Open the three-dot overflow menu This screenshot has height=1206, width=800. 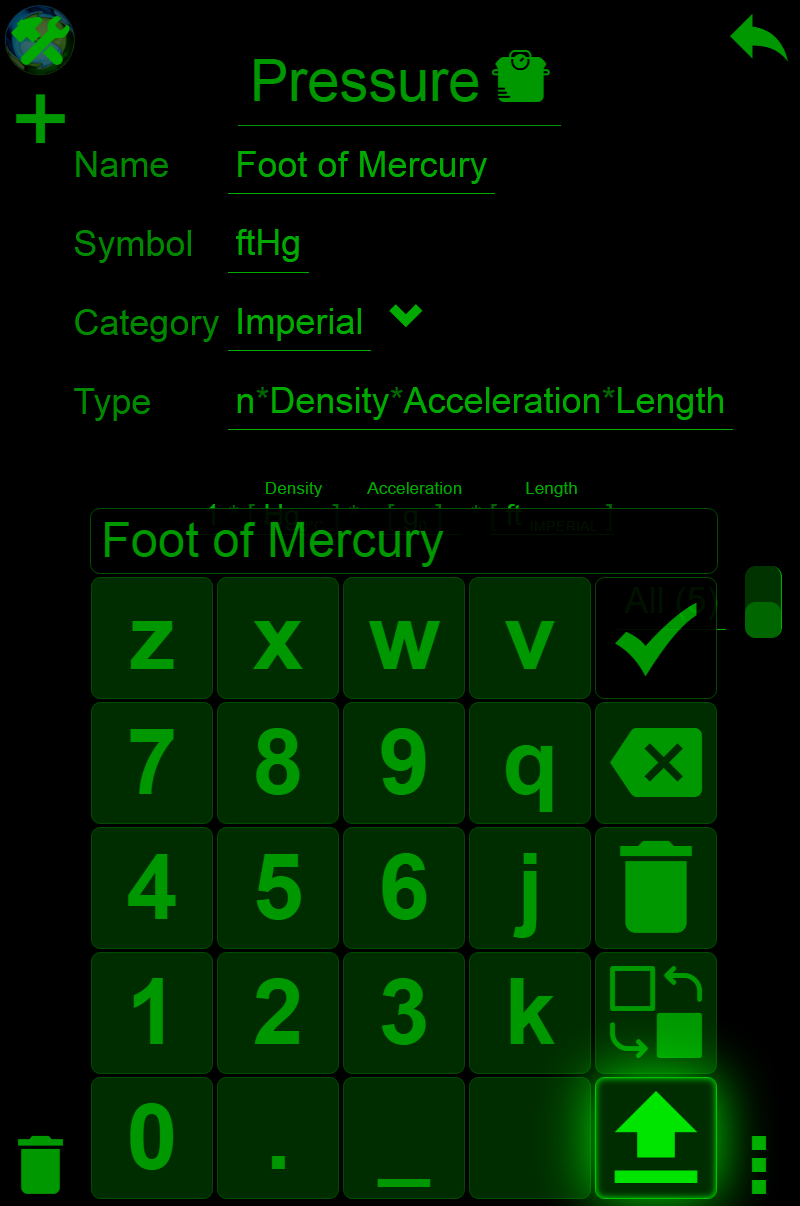coord(759,1165)
